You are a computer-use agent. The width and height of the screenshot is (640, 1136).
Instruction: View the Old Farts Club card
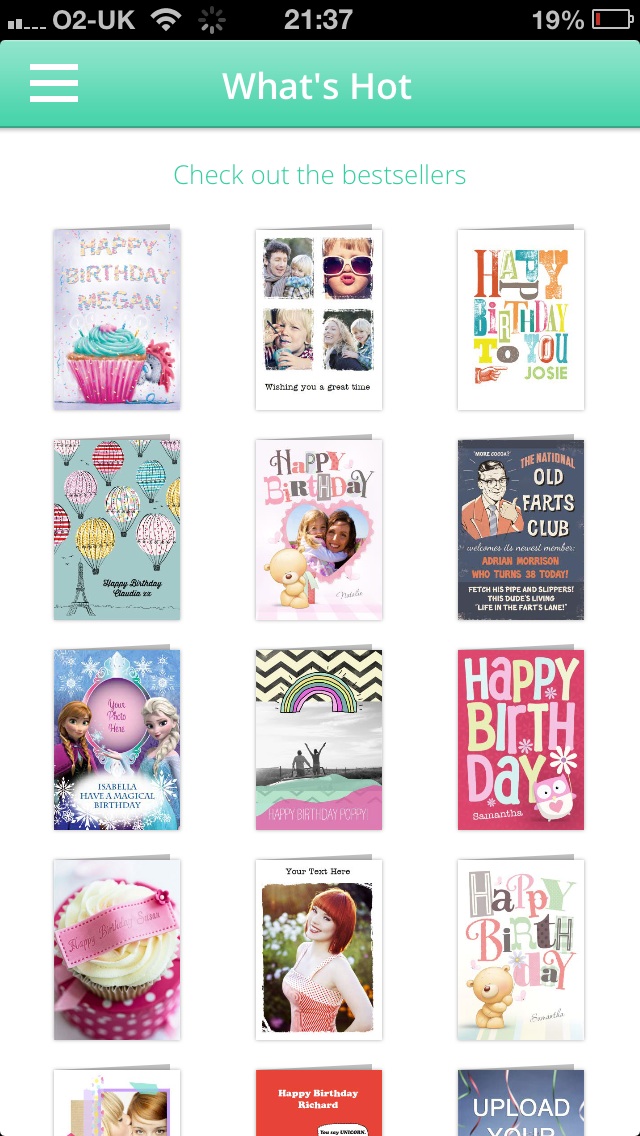point(521,529)
